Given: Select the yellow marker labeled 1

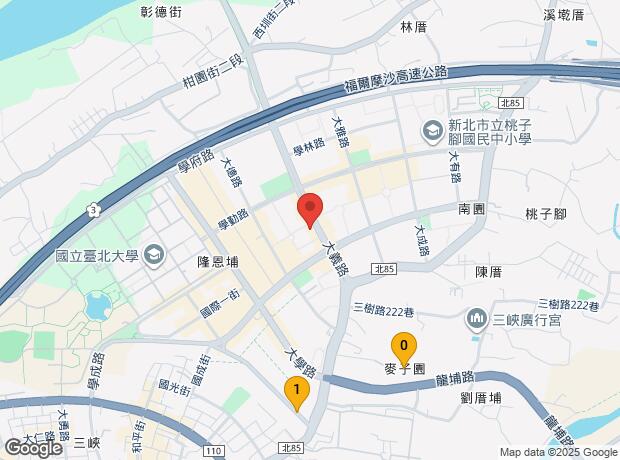Looking at the screenshot, I should pos(296,392).
